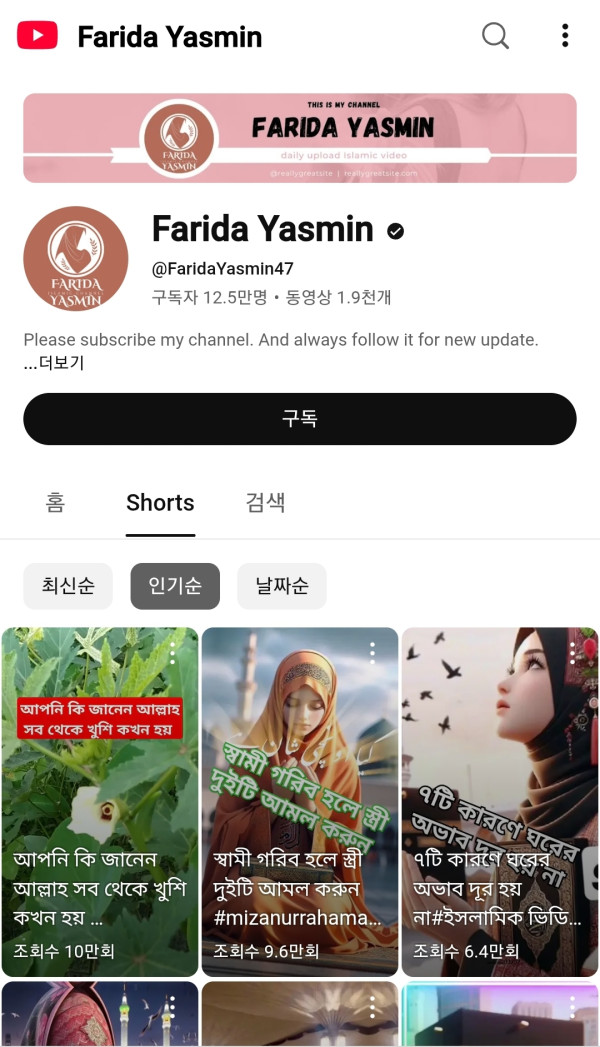This screenshot has height=1047, width=600.
Task: Tap the Farida Yasmin channel avatar
Action: (x=76, y=259)
